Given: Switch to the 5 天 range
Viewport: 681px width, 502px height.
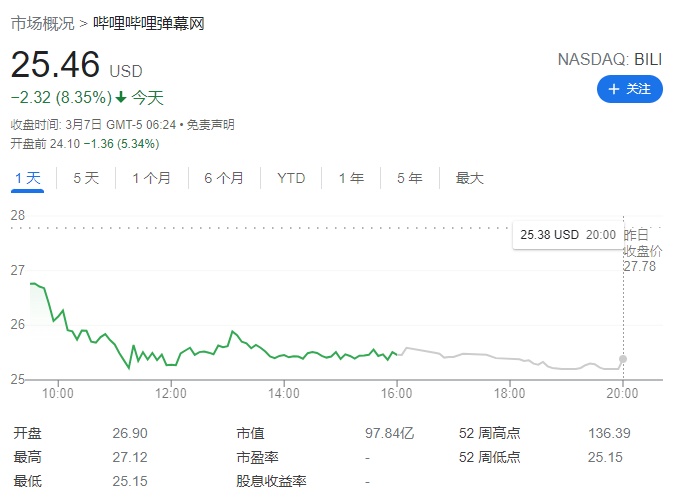Looking at the screenshot, I should pyautogui.click(x=86, y=178).
